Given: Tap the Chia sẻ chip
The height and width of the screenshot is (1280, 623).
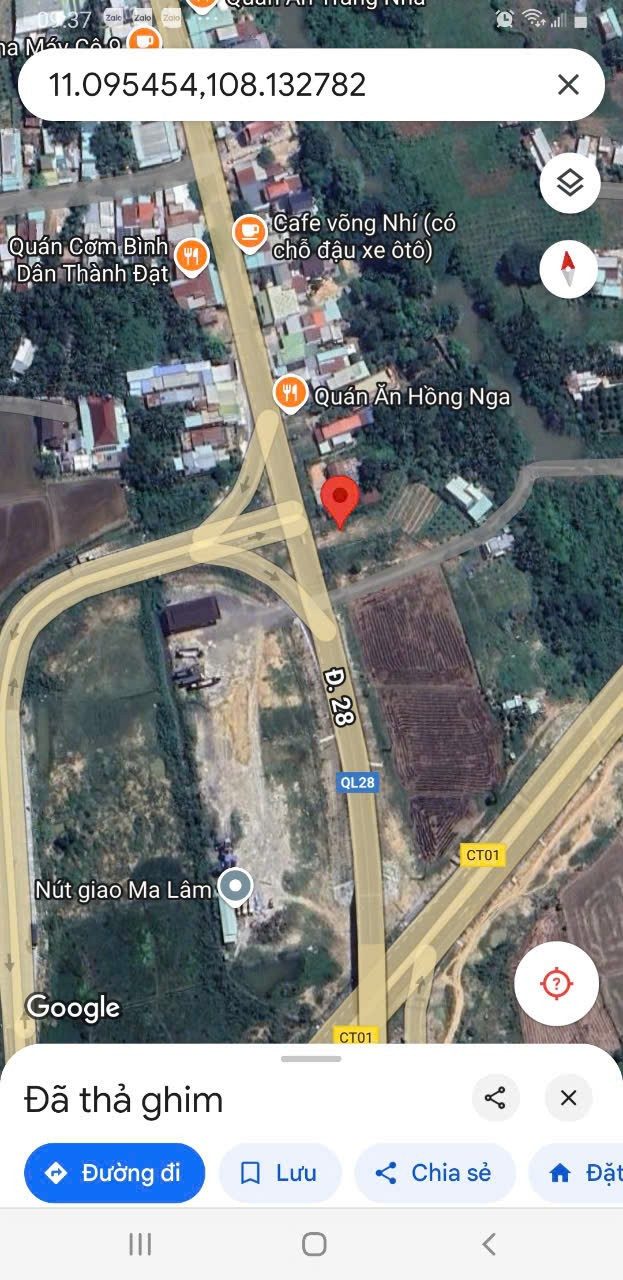Looking at the screenshot, I should coord(435,1173).
